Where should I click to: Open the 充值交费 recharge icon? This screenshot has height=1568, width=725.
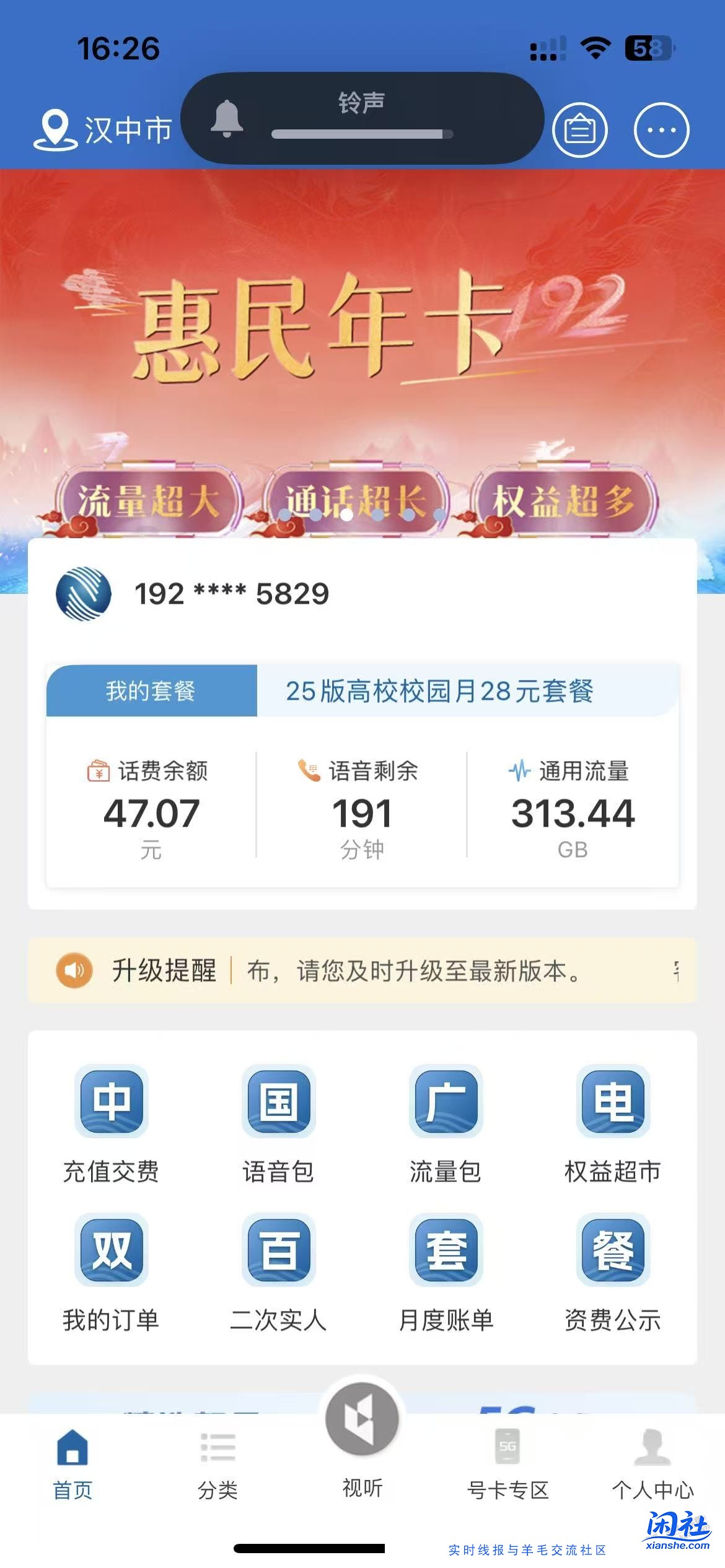point(113,1103)
